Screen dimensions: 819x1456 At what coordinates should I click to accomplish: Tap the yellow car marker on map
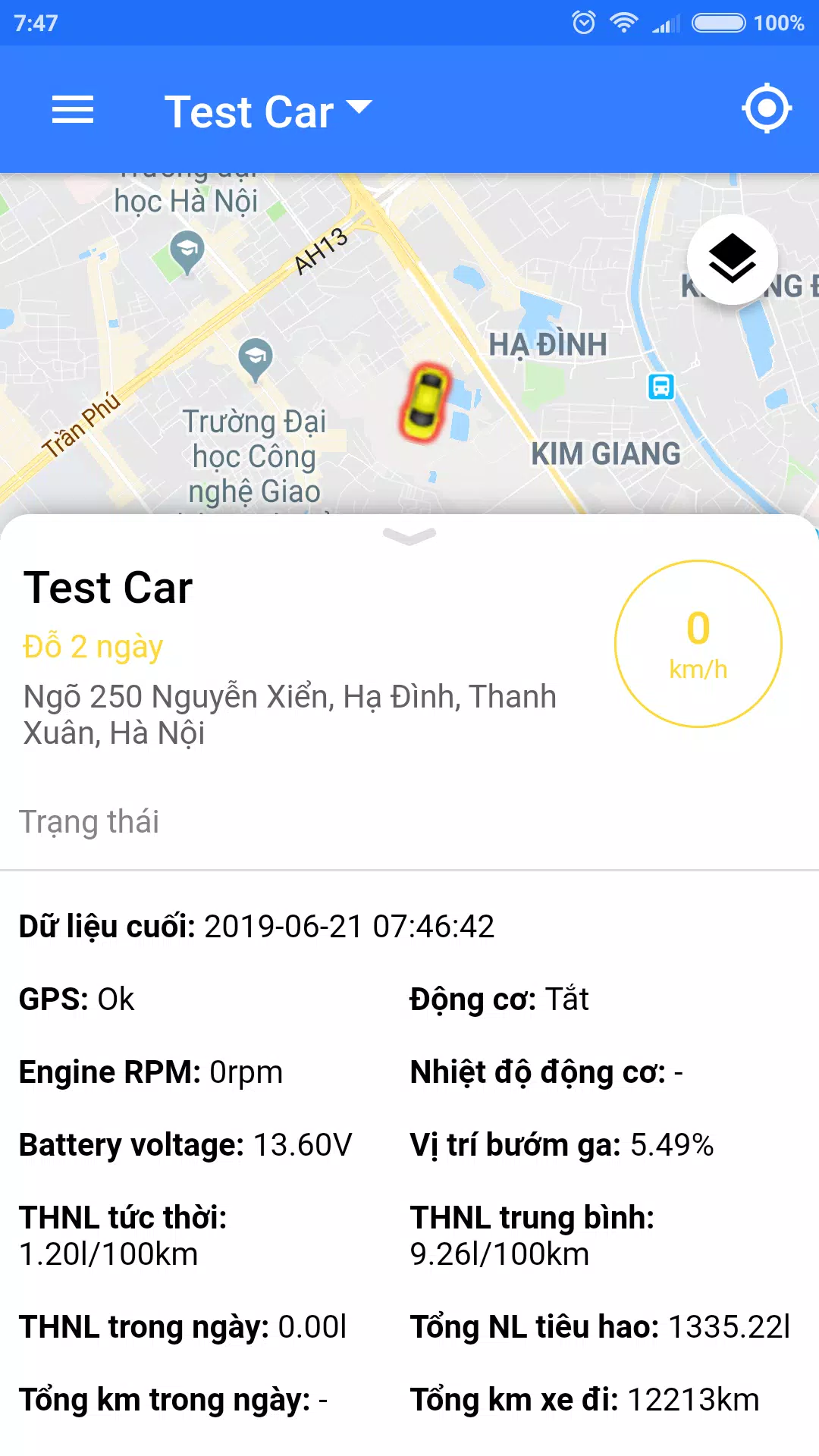point(425,403)
